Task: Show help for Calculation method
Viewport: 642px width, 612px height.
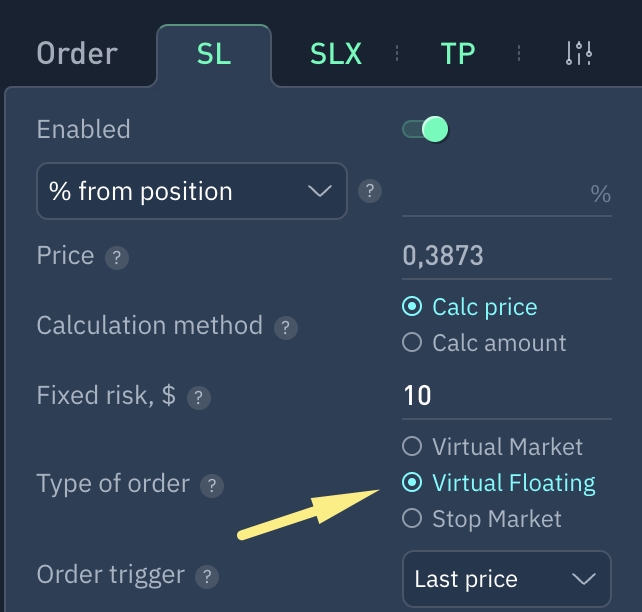Action: pos(286,327)
